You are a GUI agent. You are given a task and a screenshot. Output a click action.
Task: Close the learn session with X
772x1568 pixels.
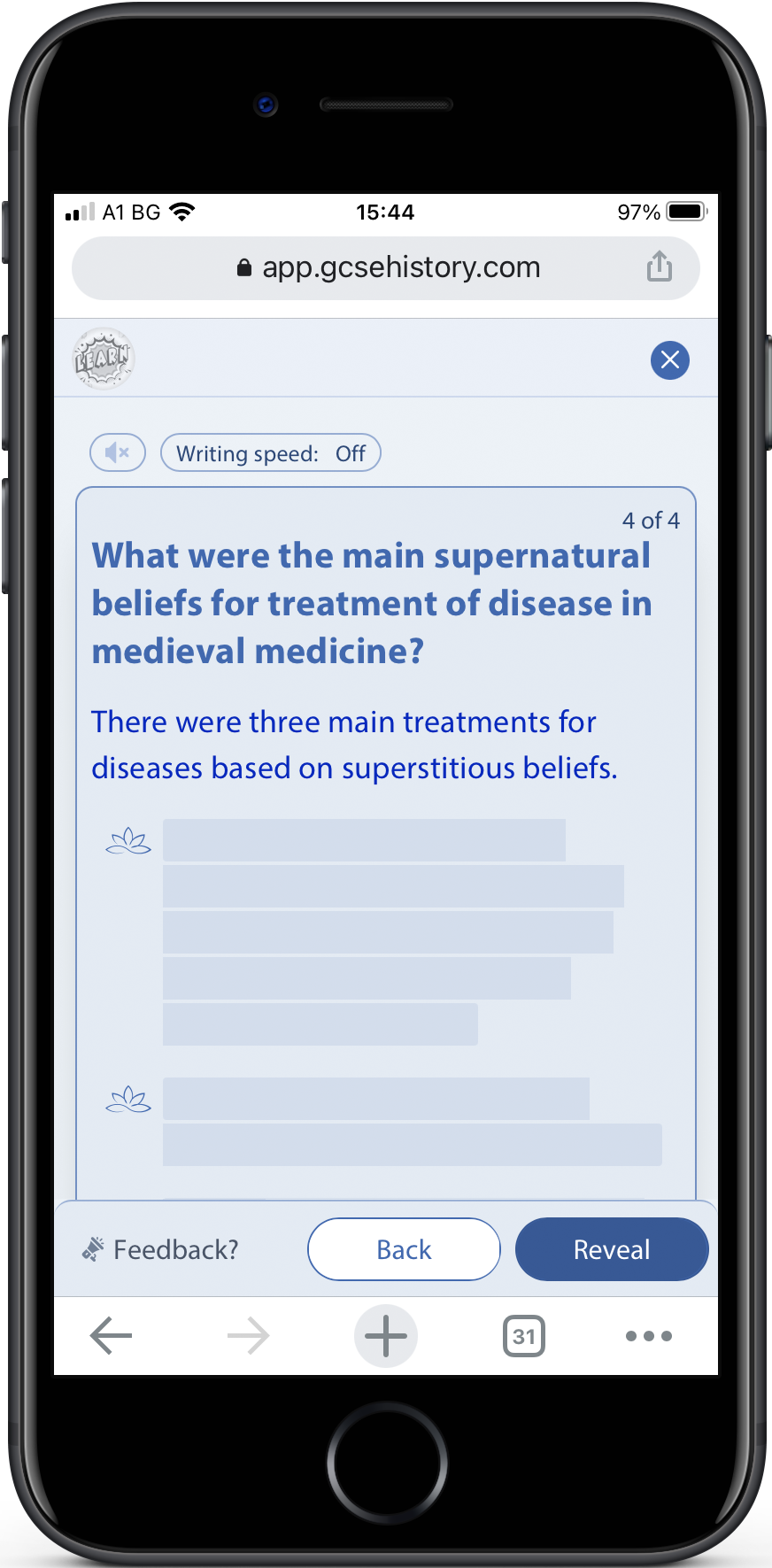[x=670, y=360]
